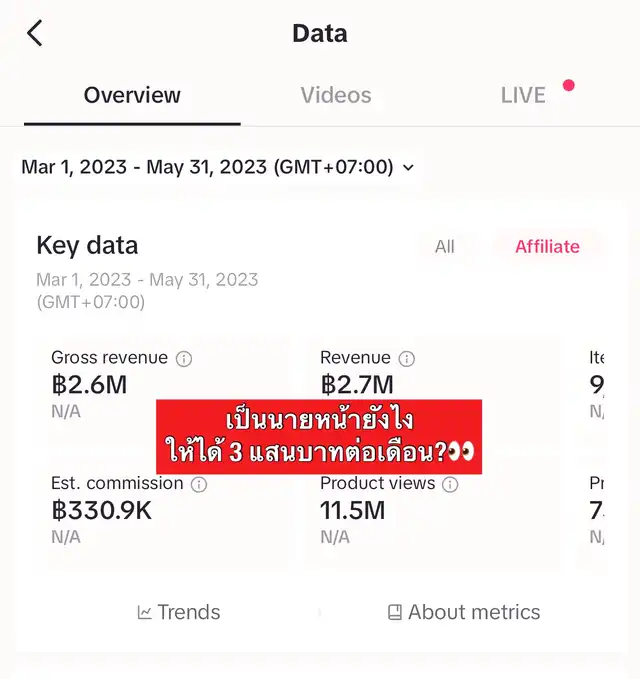Tap the info icon beside Gross revenue
Viewport: 640px width, 679px height.
tap(184, 358)
